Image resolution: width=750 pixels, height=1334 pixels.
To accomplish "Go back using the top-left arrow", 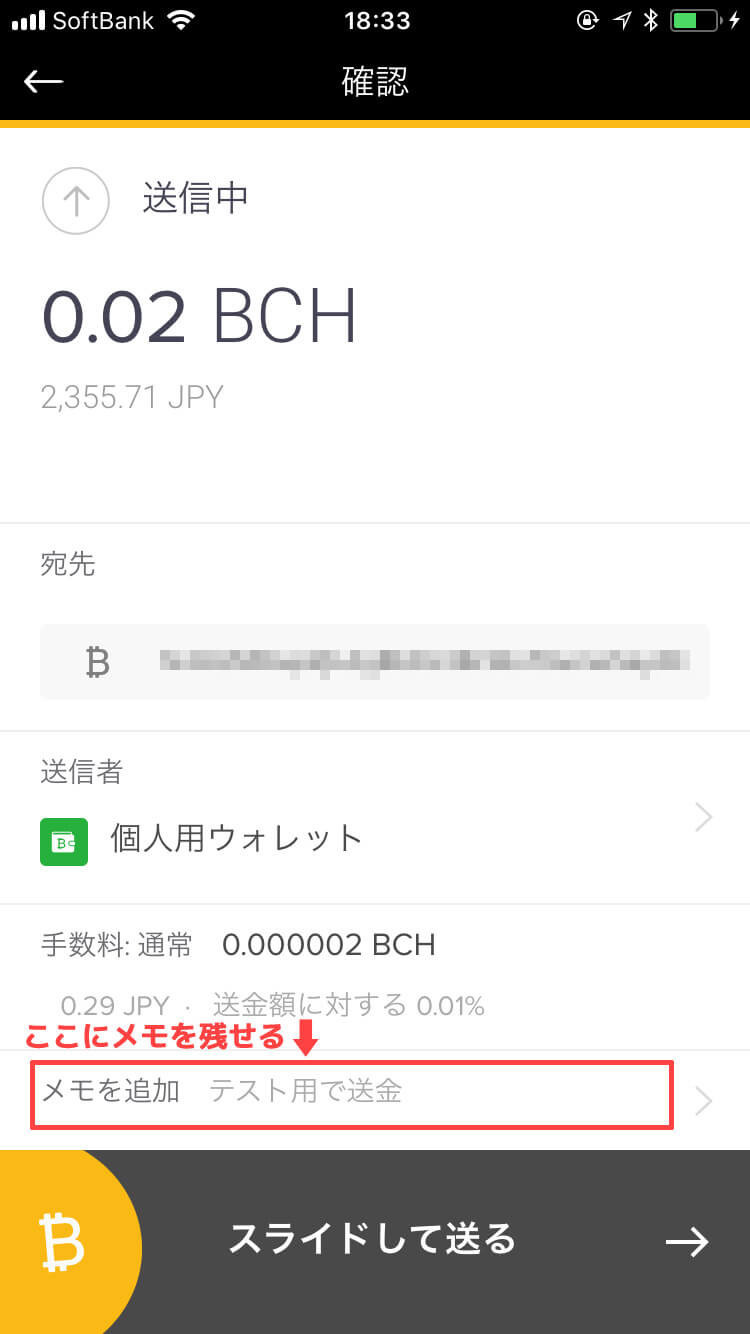I will (x=44, y=81).
